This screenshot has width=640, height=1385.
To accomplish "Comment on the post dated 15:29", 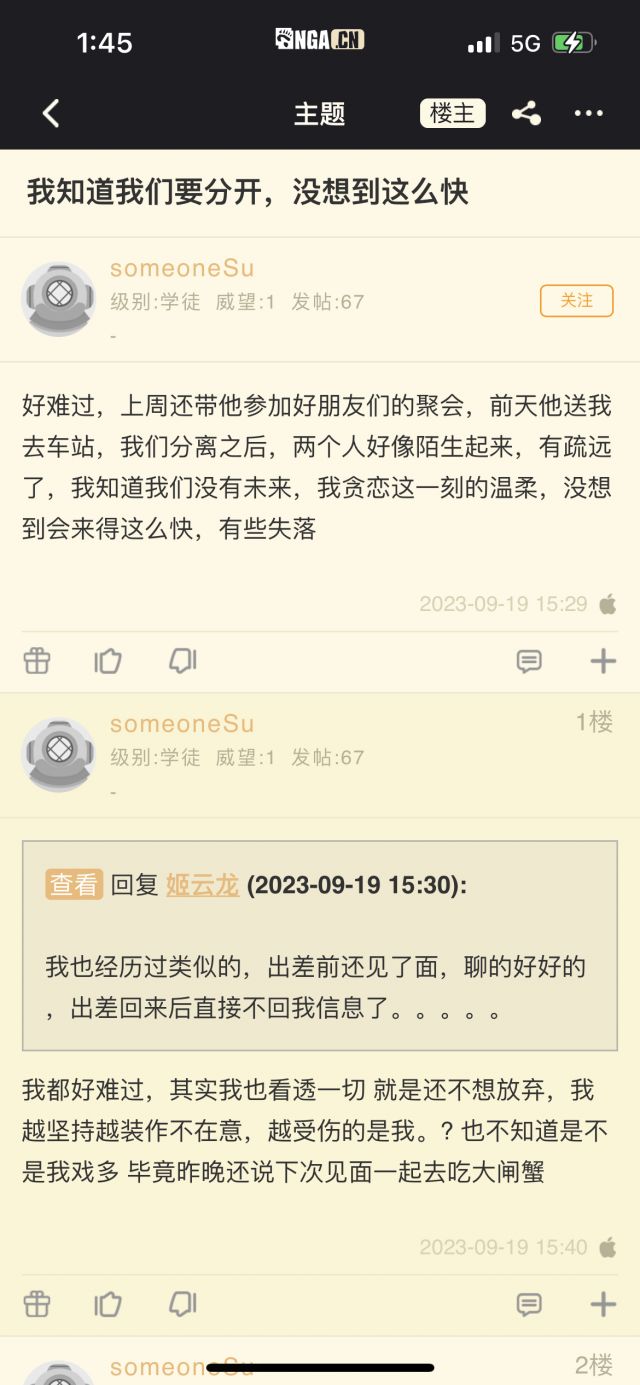I will [x=529, y=661].
